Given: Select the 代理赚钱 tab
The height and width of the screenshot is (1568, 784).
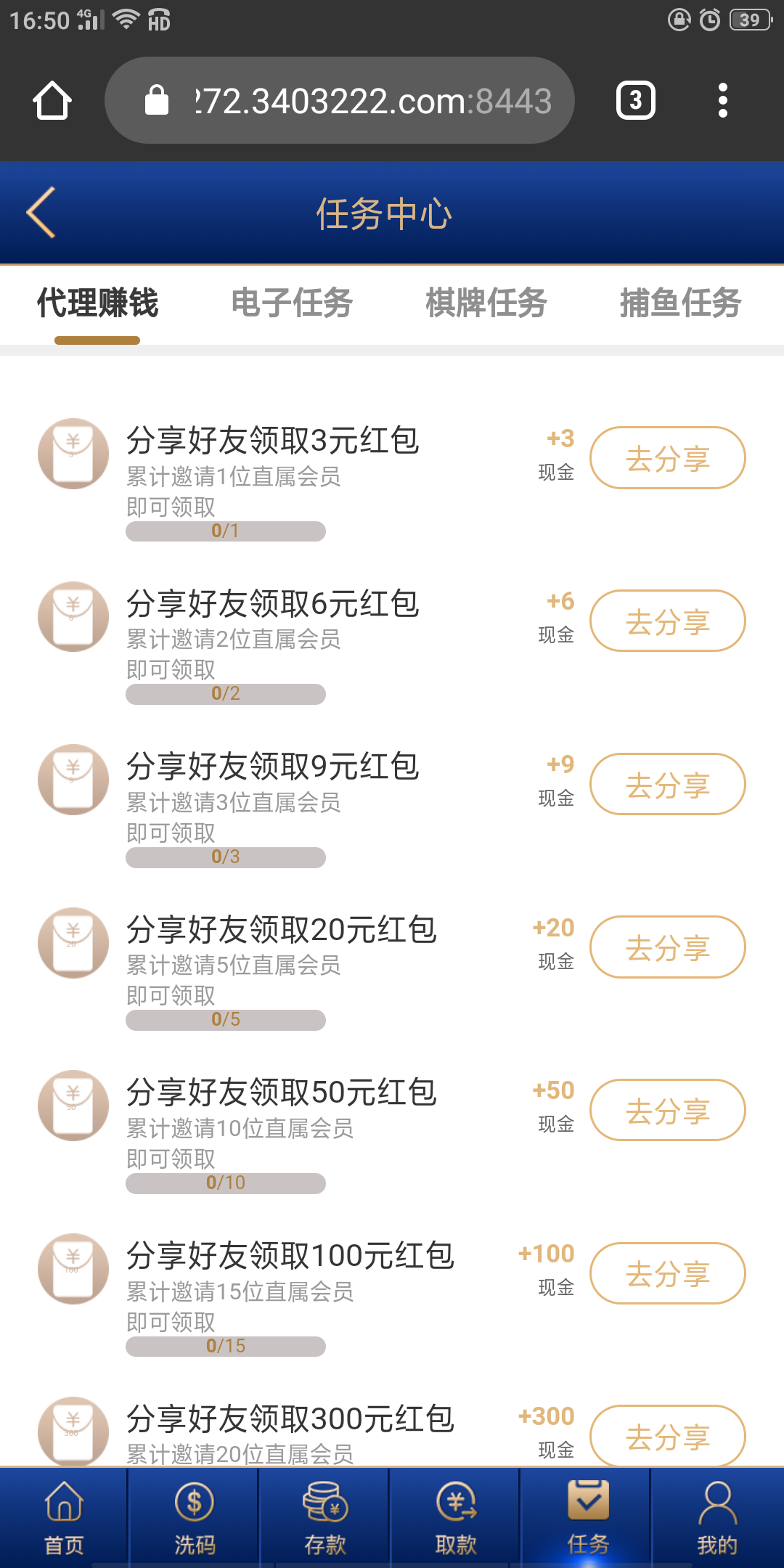Looking at the screenshot, I should tap(98, 303).
